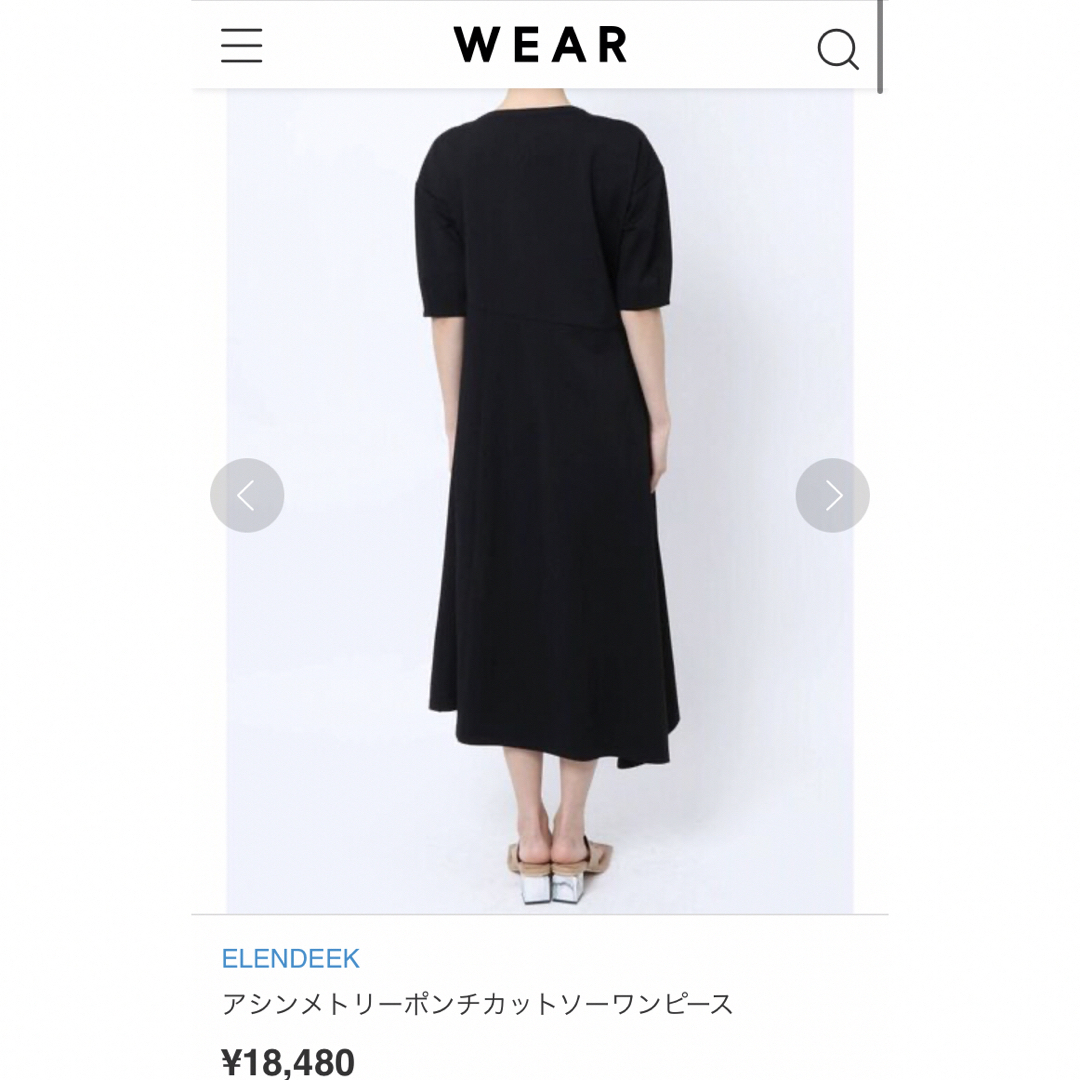The width and height of the screenshot is (1080, 1080).
Task: Open the search magnifier icon
Action: (837, 48)
